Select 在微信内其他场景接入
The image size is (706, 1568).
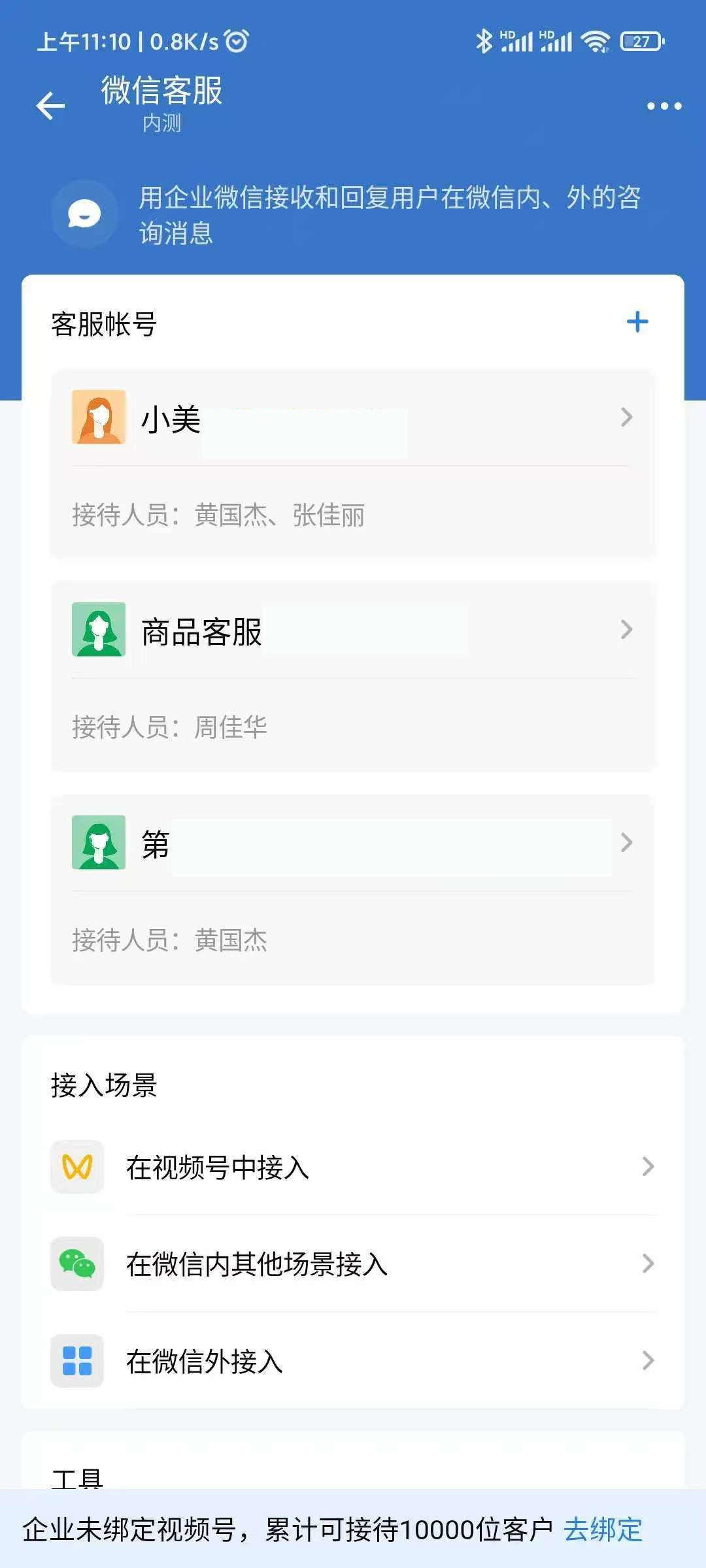point(353,1264)
